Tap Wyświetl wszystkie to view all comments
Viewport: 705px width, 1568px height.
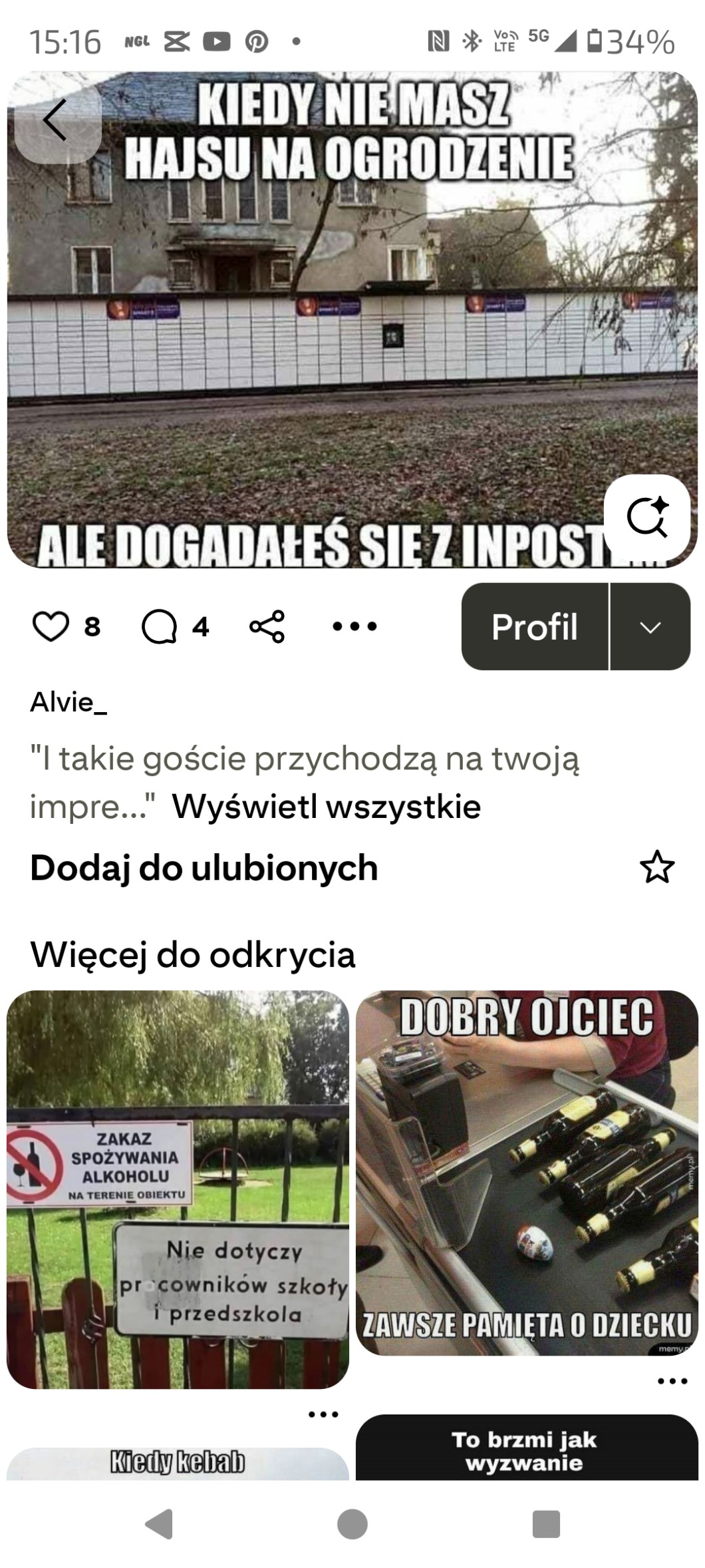pos(326,807)
